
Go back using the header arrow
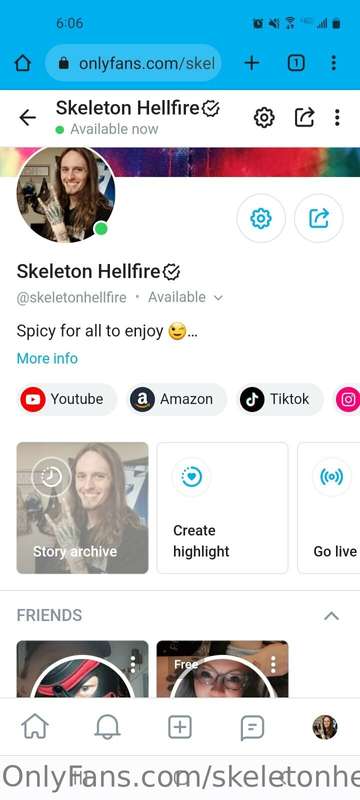pos(28,118)
